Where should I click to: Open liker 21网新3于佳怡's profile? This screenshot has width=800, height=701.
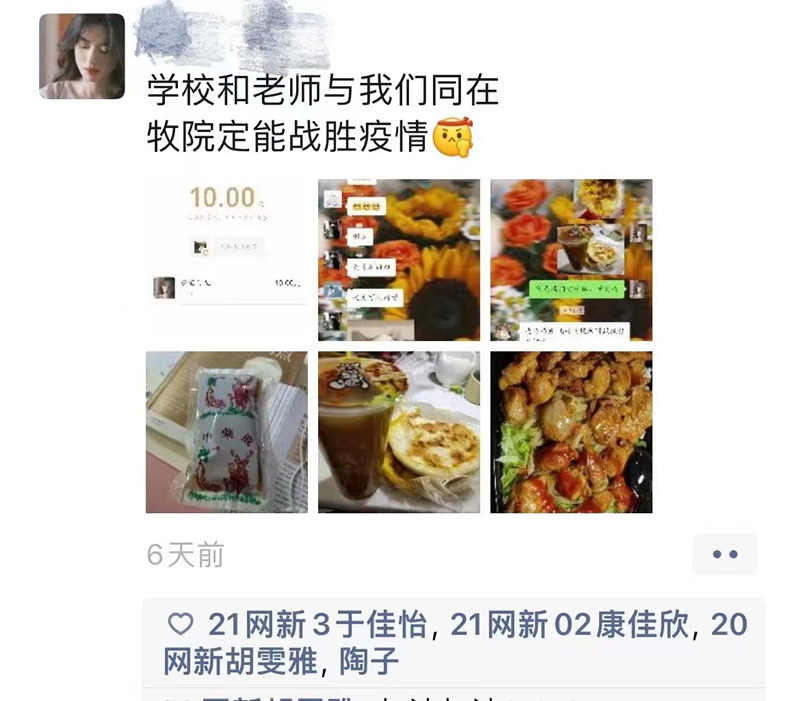(x=318, y=625)
